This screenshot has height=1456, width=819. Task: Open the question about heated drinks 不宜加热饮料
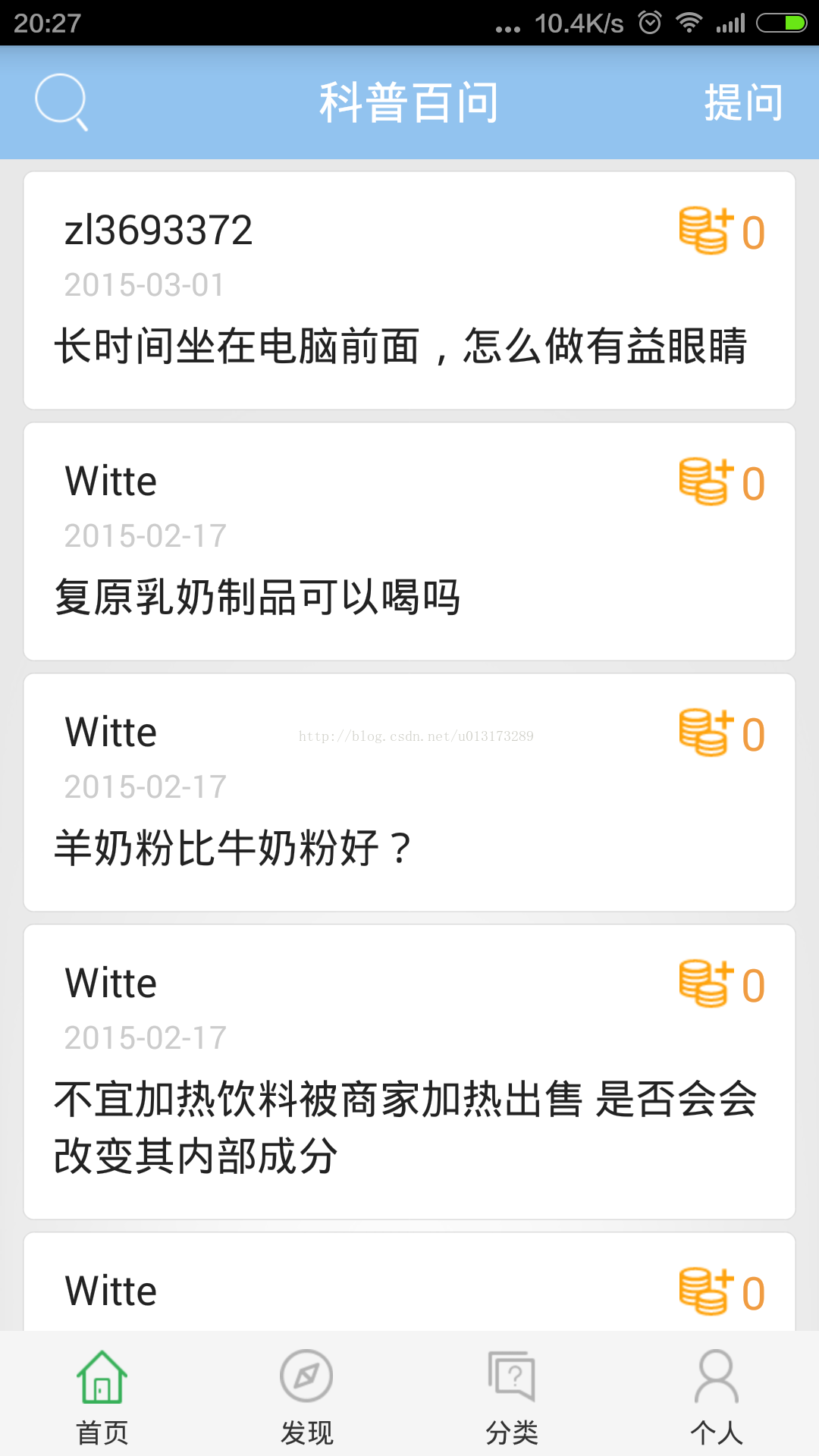(409, 1072)
